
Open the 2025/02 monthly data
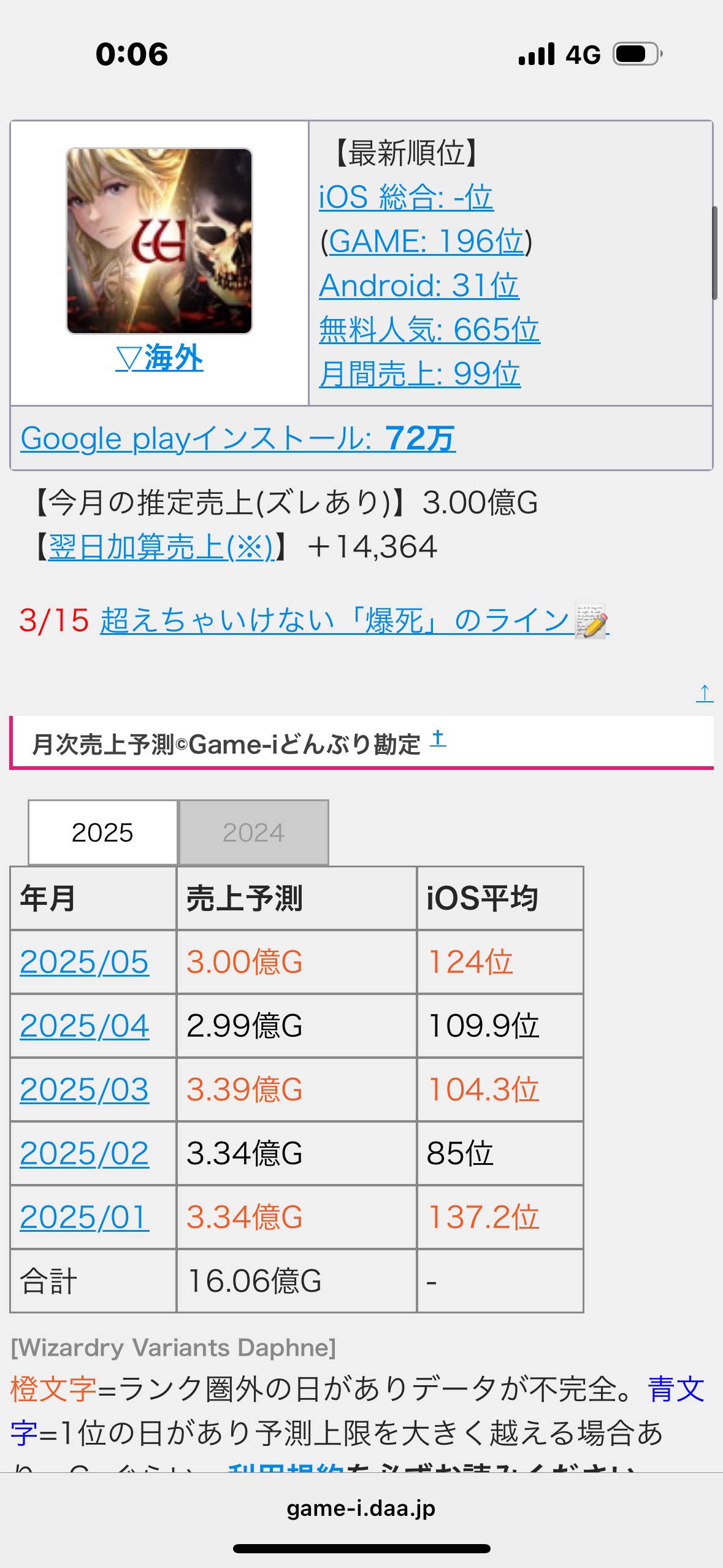[85, 1153]
